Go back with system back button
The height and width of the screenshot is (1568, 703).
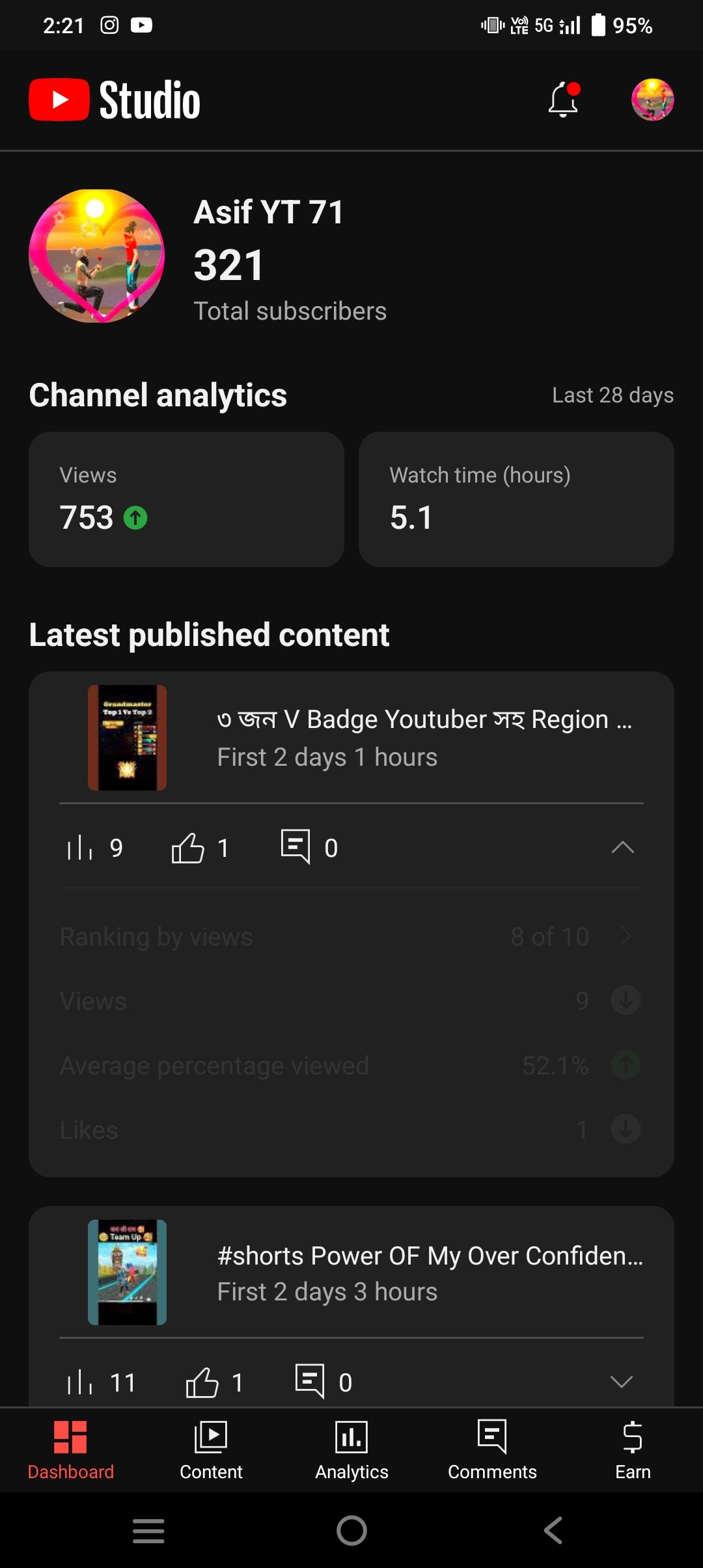(553, 1530)
